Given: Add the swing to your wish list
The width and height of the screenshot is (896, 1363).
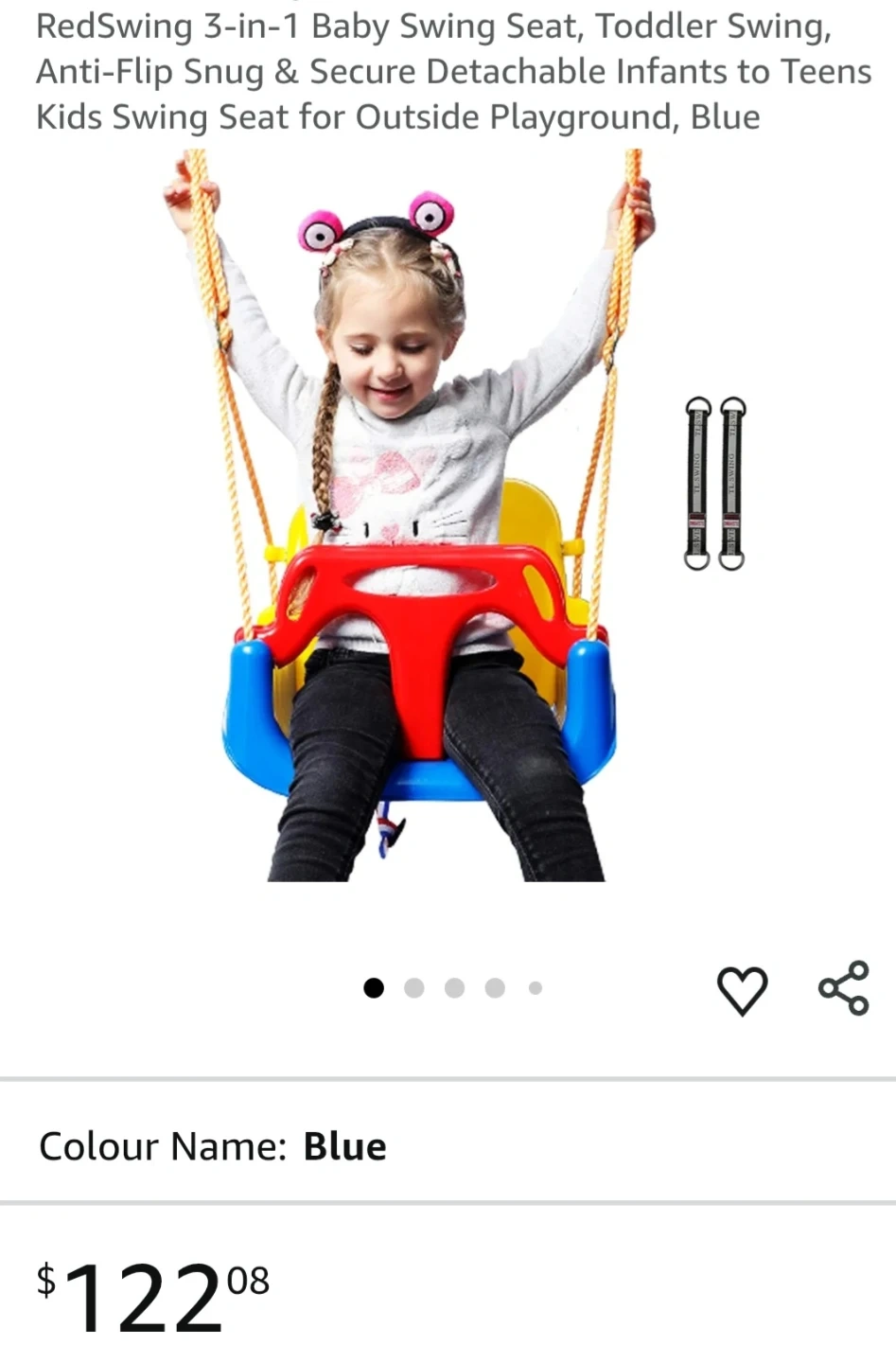Looking at the screenshot, I should tap(742, 990).
